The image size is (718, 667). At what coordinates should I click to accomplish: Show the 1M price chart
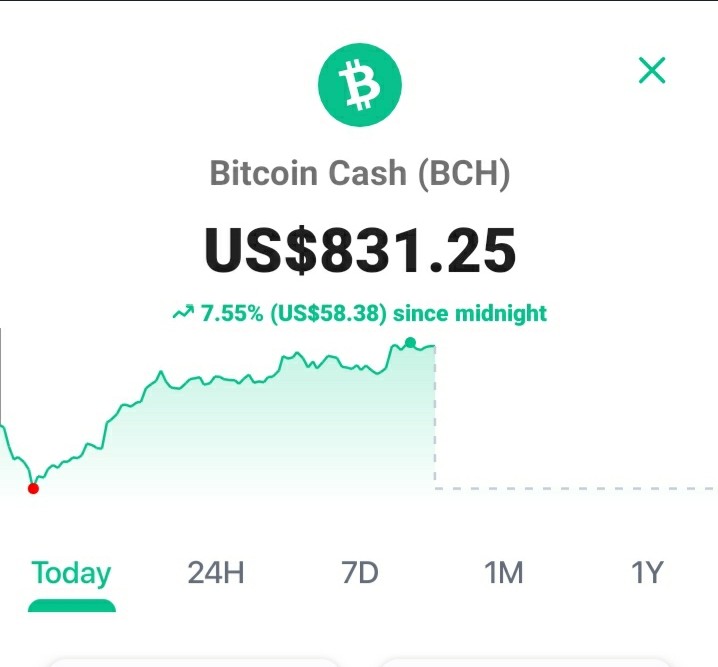tap(504, 572)
